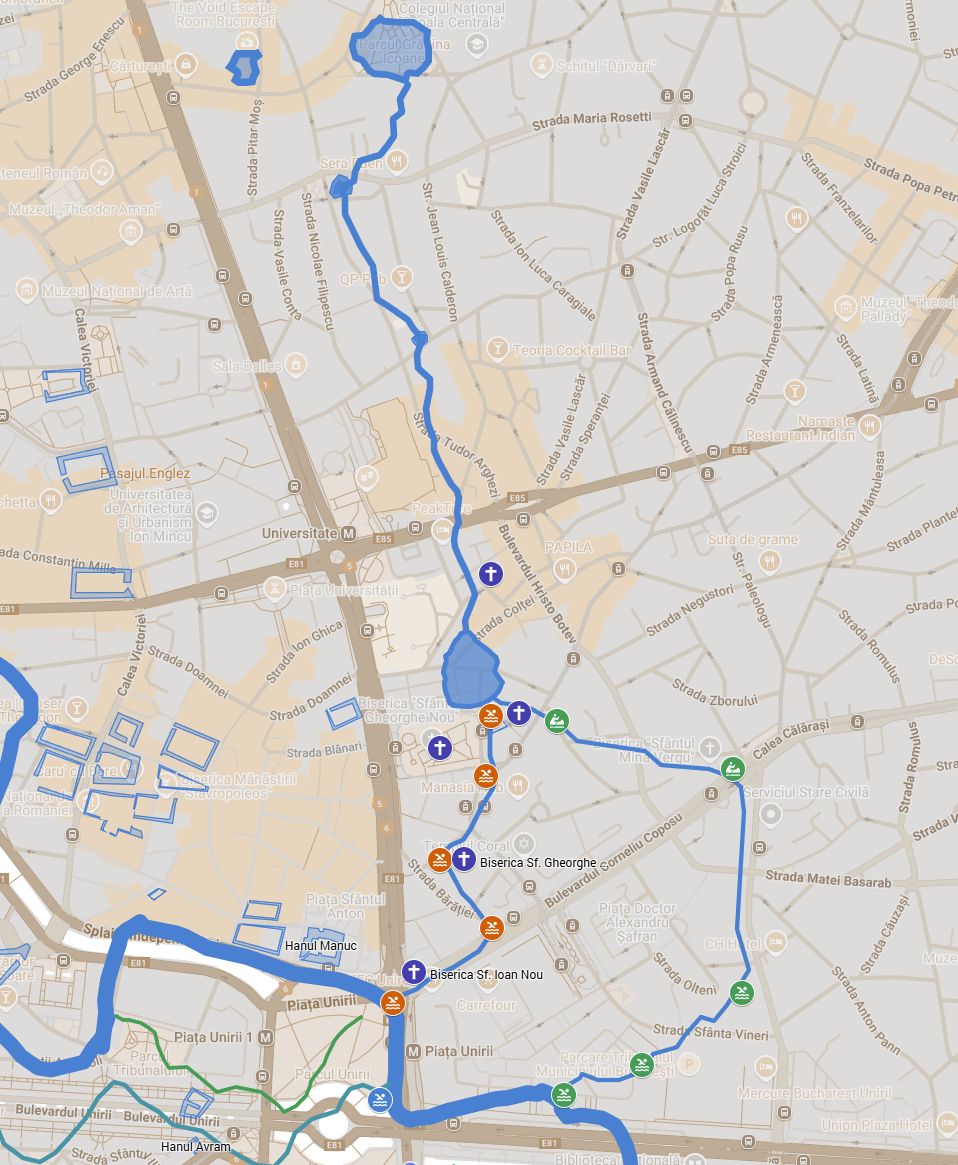Open the Universitate metro station icon
Viewport: 958px width, 1165px height.
click(348, 533)
